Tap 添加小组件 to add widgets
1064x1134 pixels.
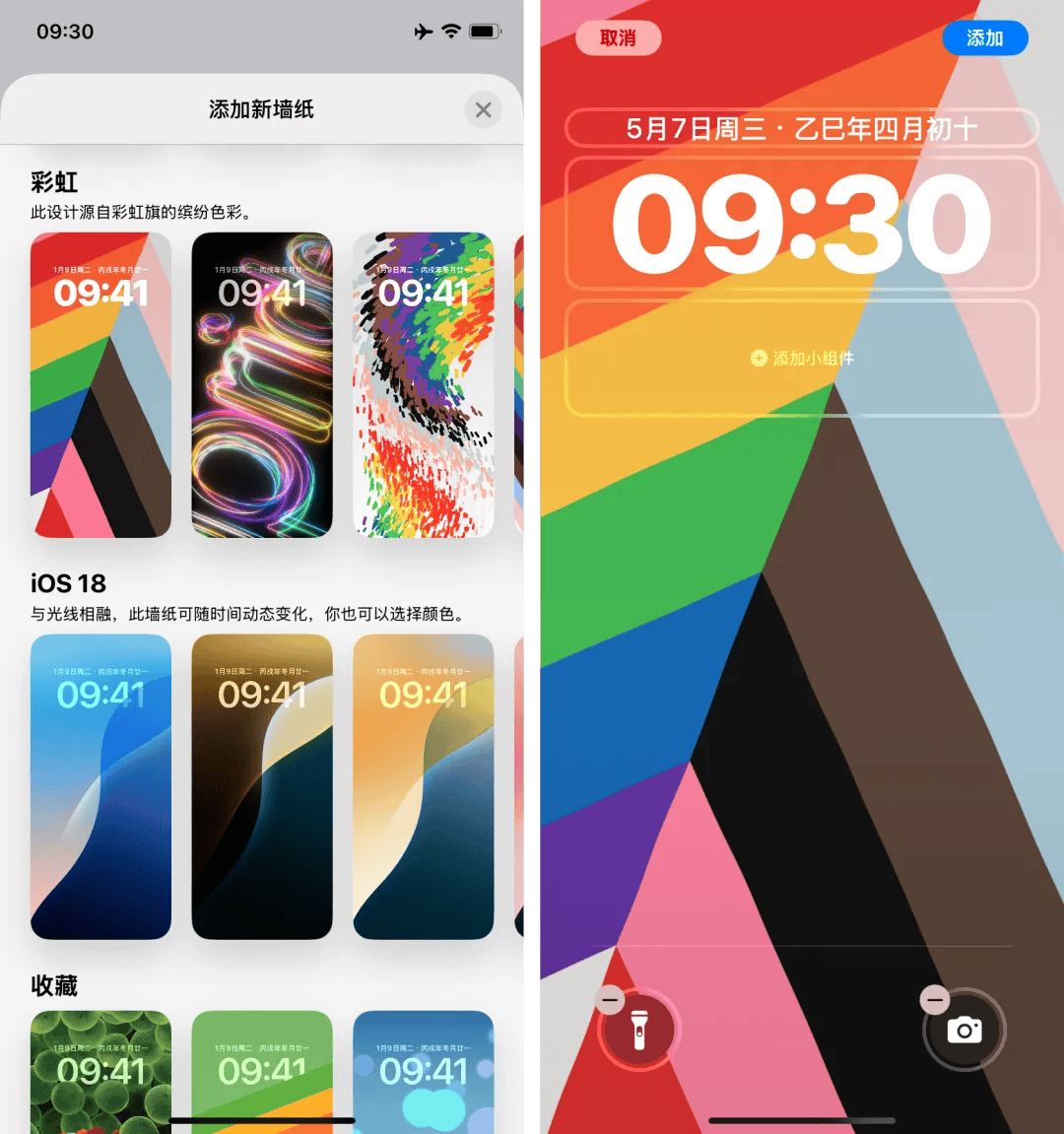(x=801, y=359)
